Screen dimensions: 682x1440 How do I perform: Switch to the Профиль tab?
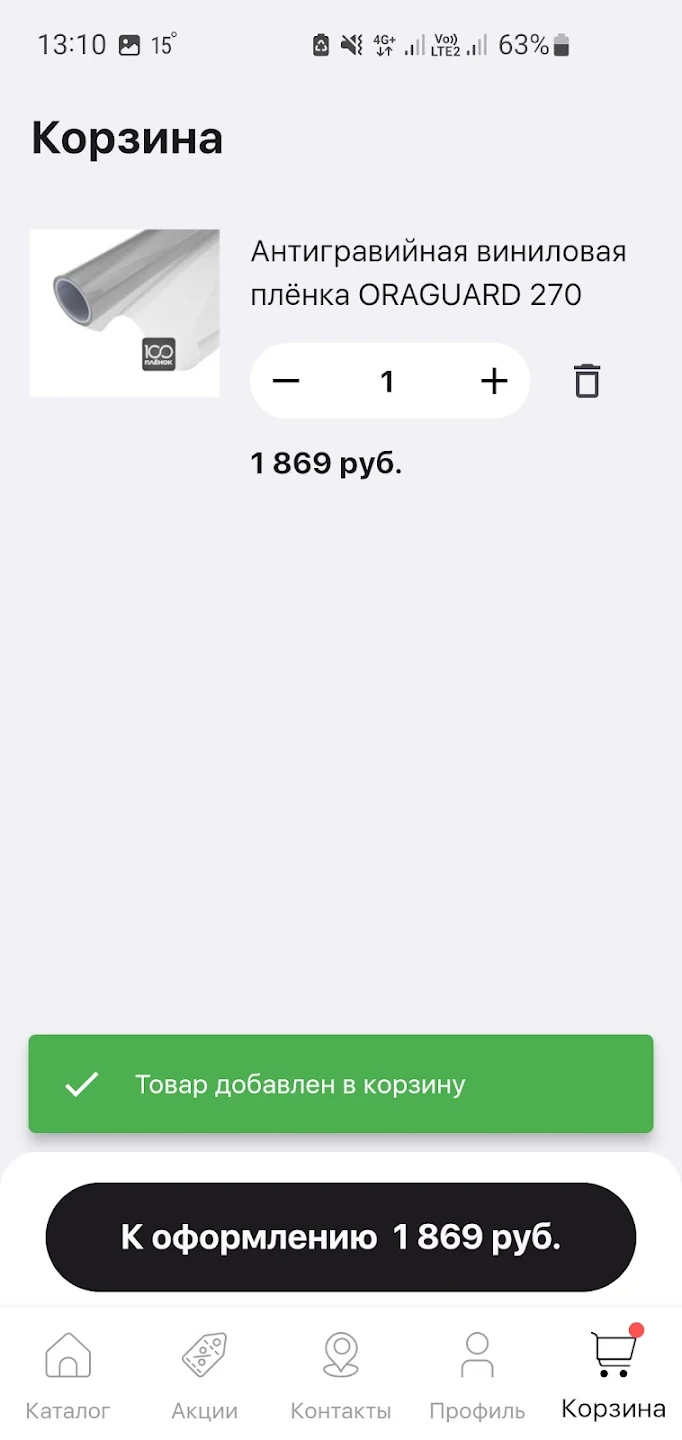pyautogui.click(x=477, y=1375)
